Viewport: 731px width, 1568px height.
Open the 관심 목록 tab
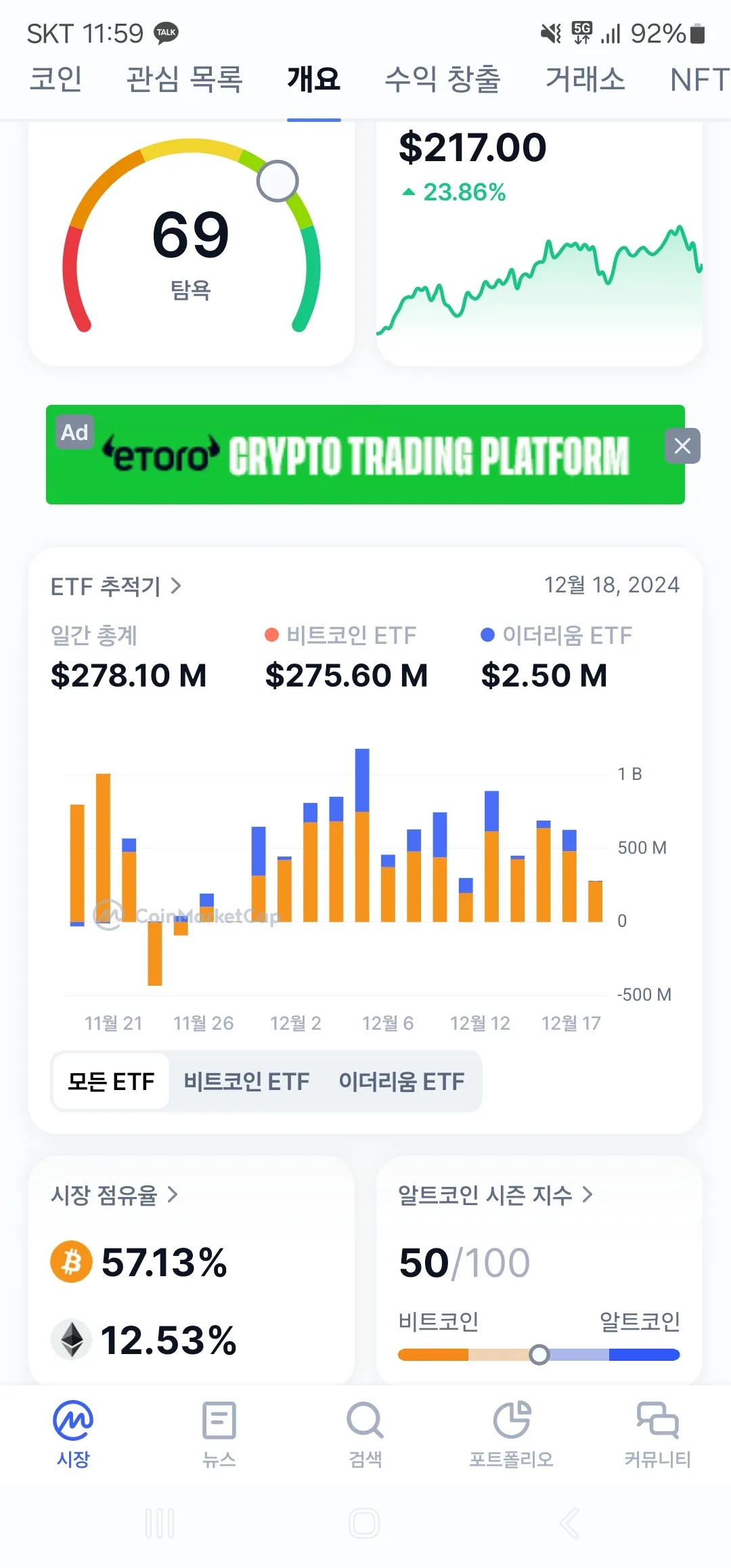tap(184, 79)
